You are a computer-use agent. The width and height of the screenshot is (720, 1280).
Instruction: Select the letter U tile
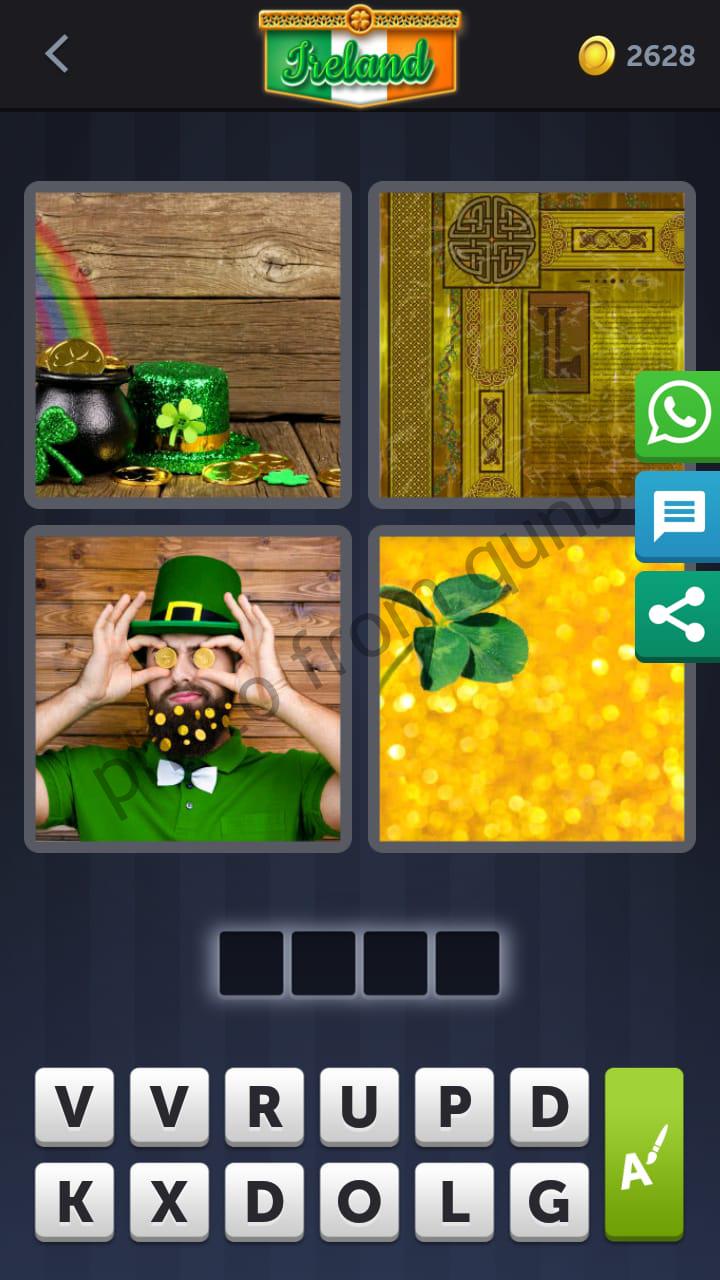(359, 1106)
